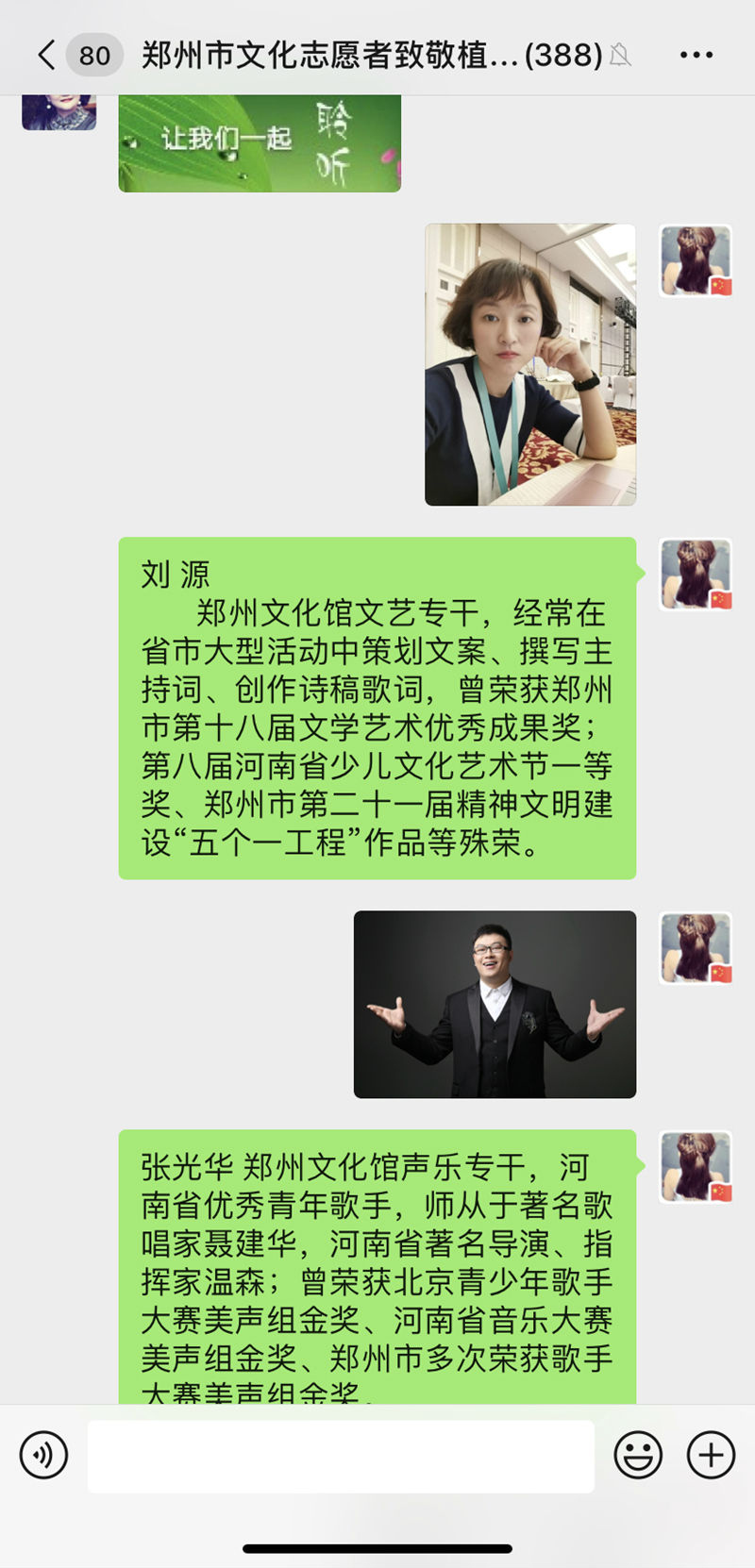Viewport: 755px width, 1568px height.
Task: Open the sender avatar beside the 刘源 message
Action: pos(696,574)
